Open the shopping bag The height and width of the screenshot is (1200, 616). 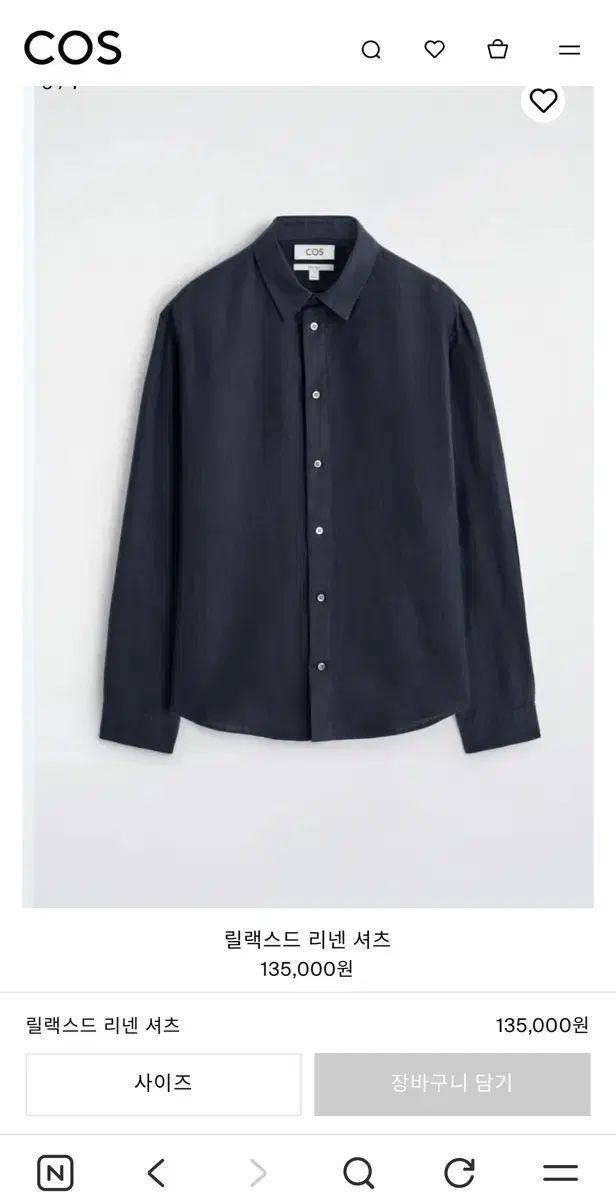[x=497, y=49]
